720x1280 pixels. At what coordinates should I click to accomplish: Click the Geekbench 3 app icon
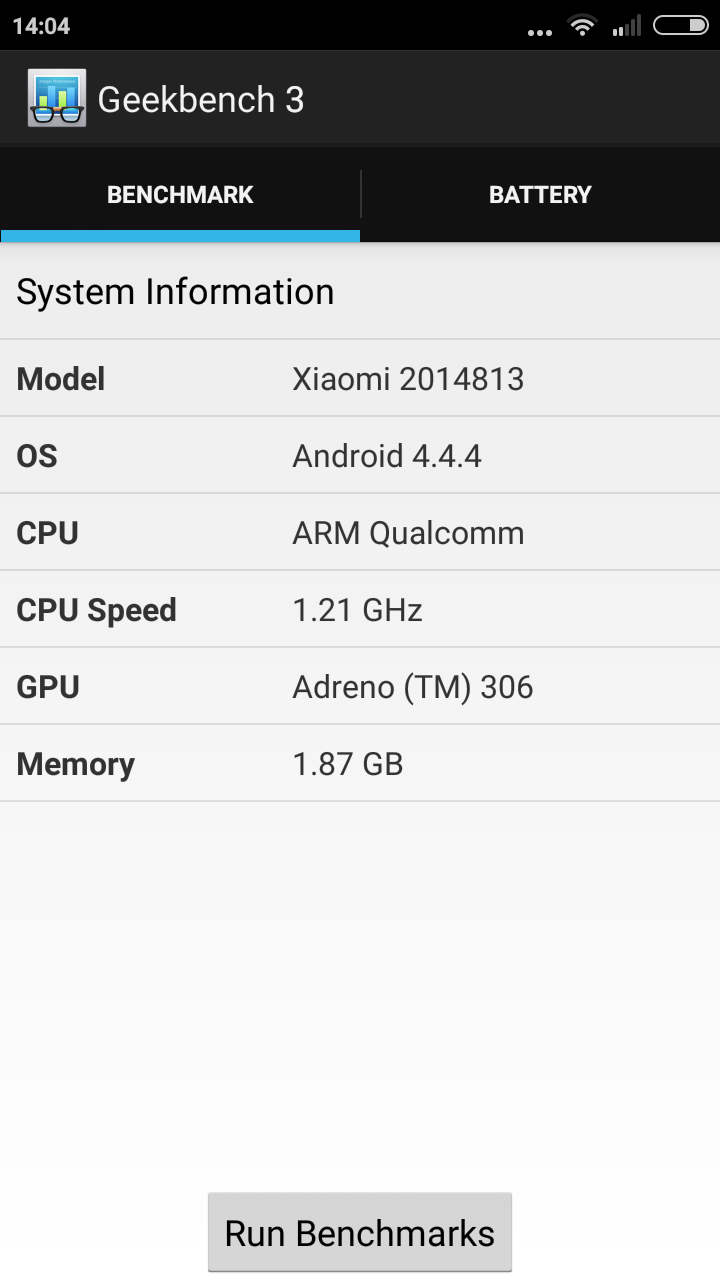point(55,98)
